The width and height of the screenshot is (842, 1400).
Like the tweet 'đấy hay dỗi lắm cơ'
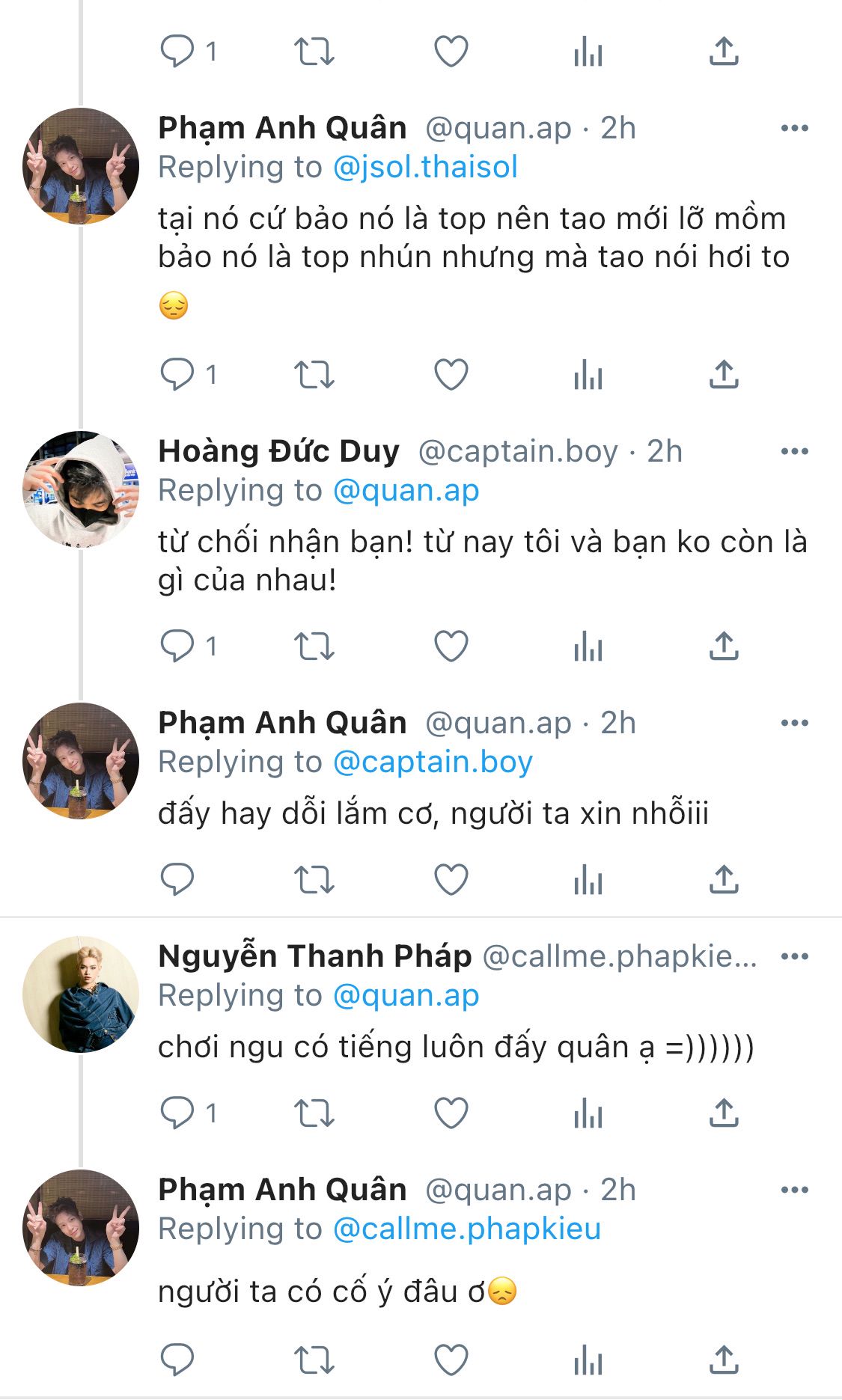point(451,879)
